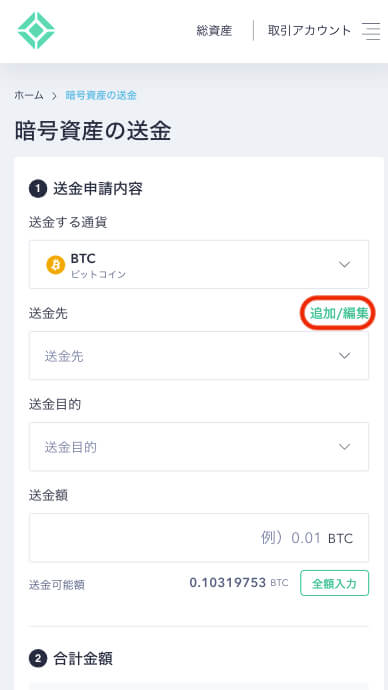Image resolution: width=388 pixels, height=690 pixels.
Task: Open the 送金目的 purpose dropdown
Action: pos(199,447)
